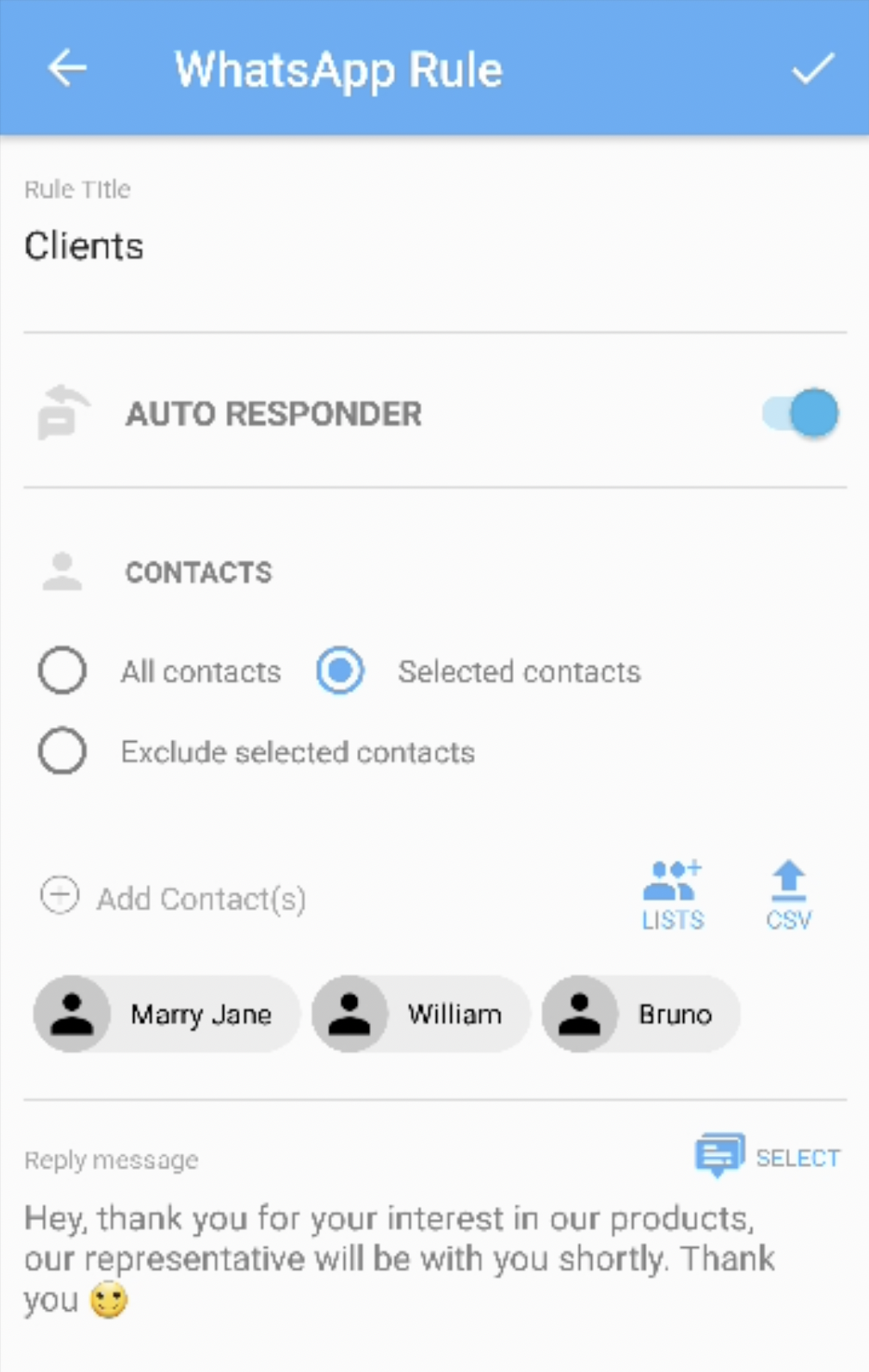Tap Add Contact(s)
This screenshot has width=869, height=1372.
point(174,898)
